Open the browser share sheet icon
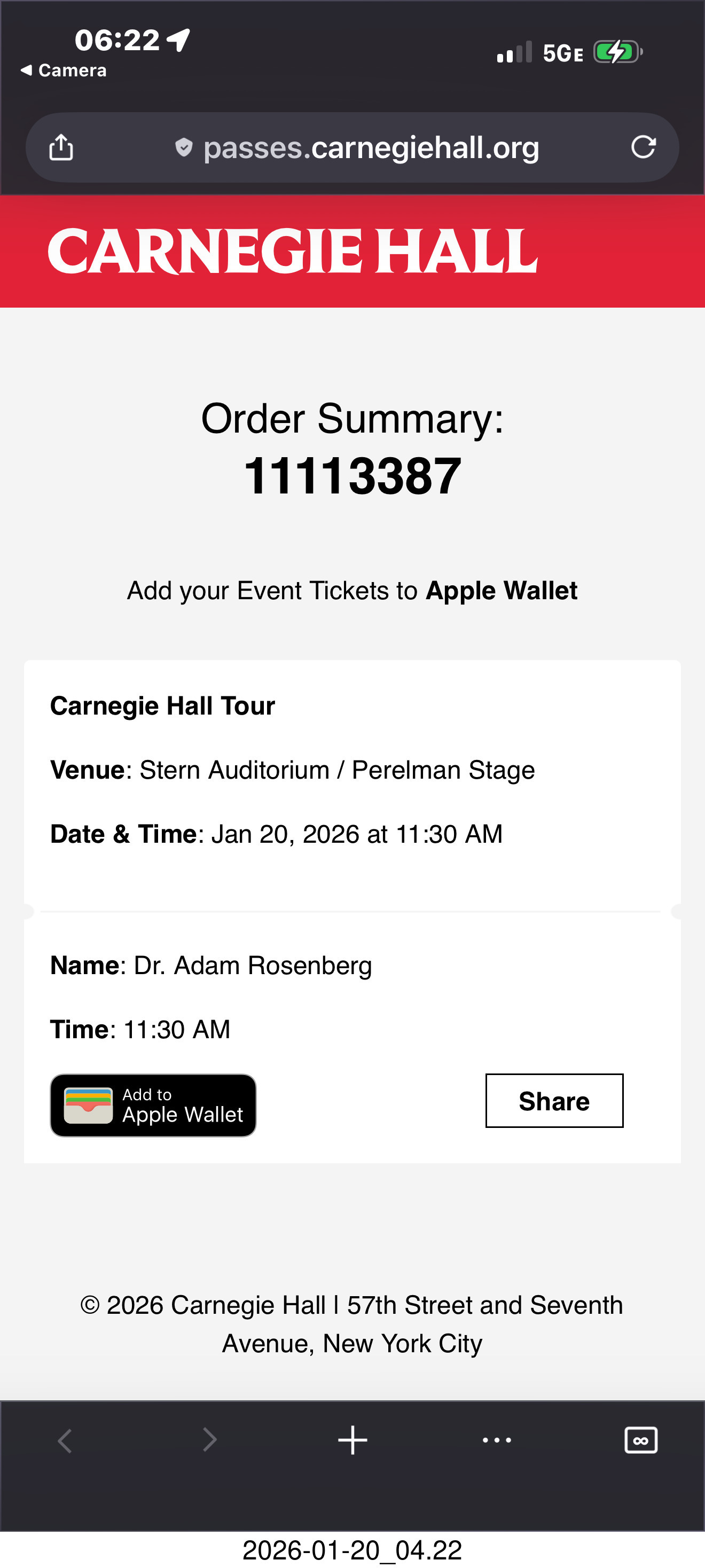 pyautogui.click(x=61, y=147)
